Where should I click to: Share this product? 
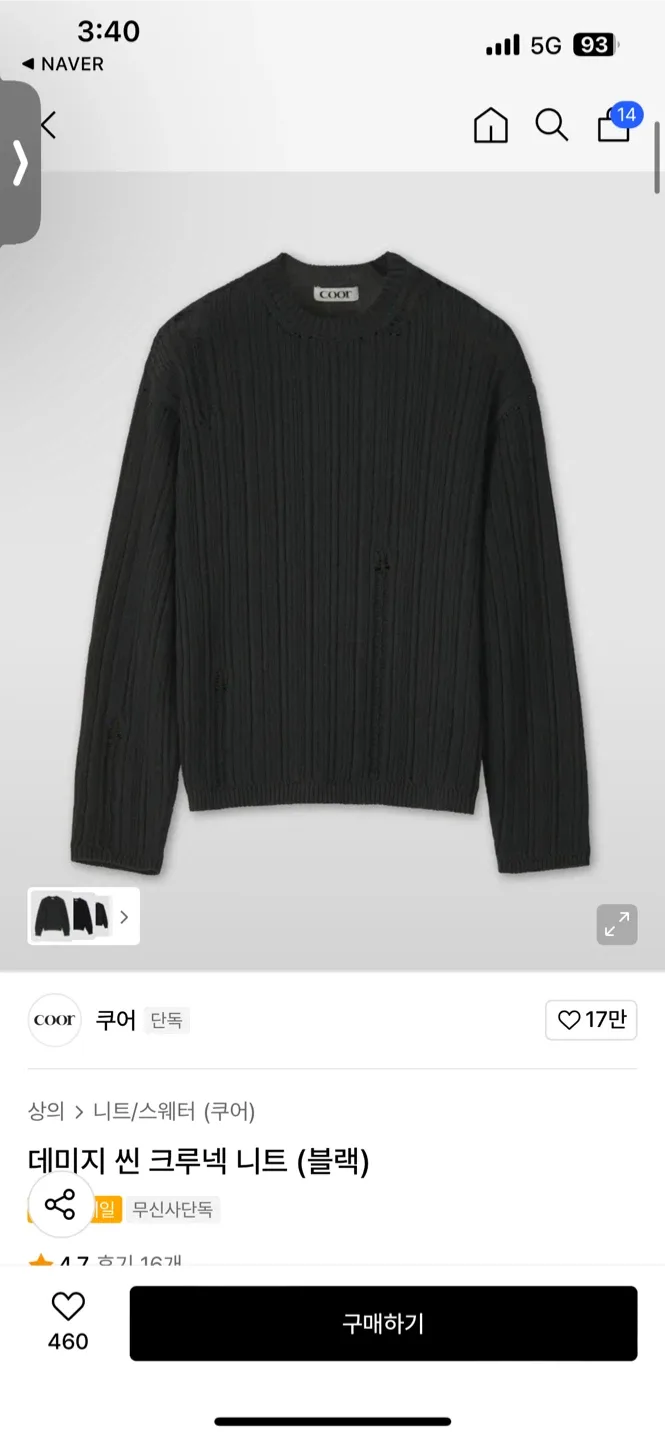[61, 1205]
